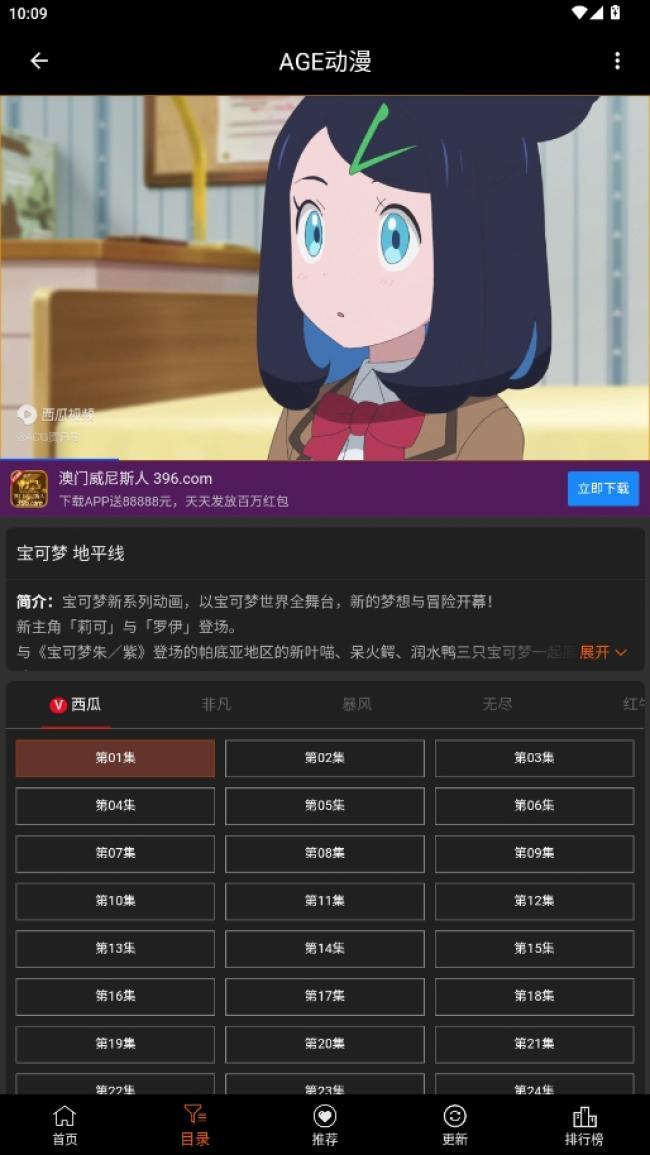Select episode 第18集

pyautogui.click(x=534, y=996)
